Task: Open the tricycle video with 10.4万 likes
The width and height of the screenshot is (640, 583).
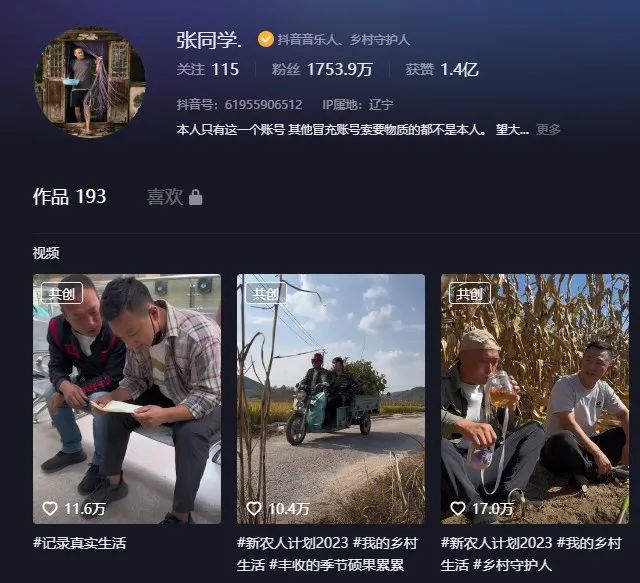Action: pos(330,399)
